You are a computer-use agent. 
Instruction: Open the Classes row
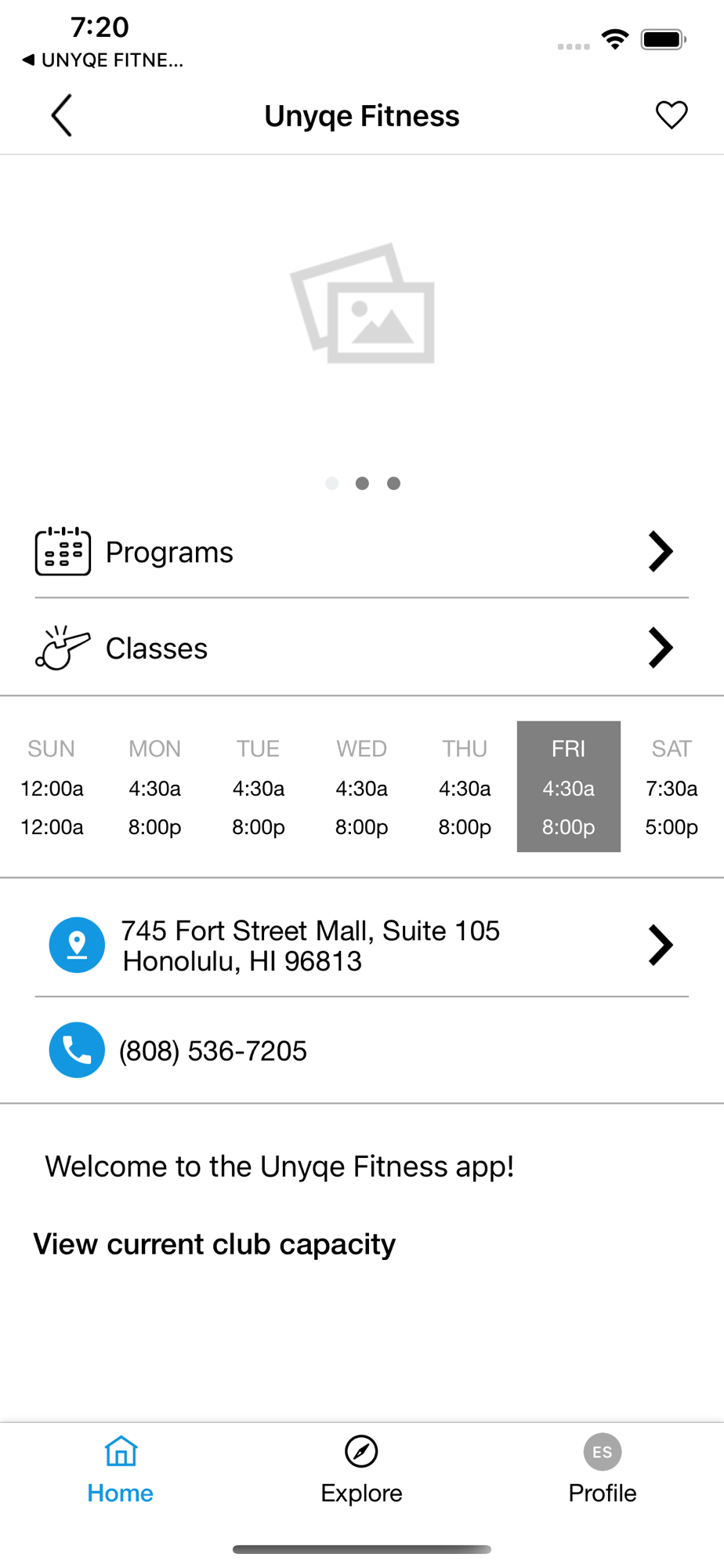362,648
